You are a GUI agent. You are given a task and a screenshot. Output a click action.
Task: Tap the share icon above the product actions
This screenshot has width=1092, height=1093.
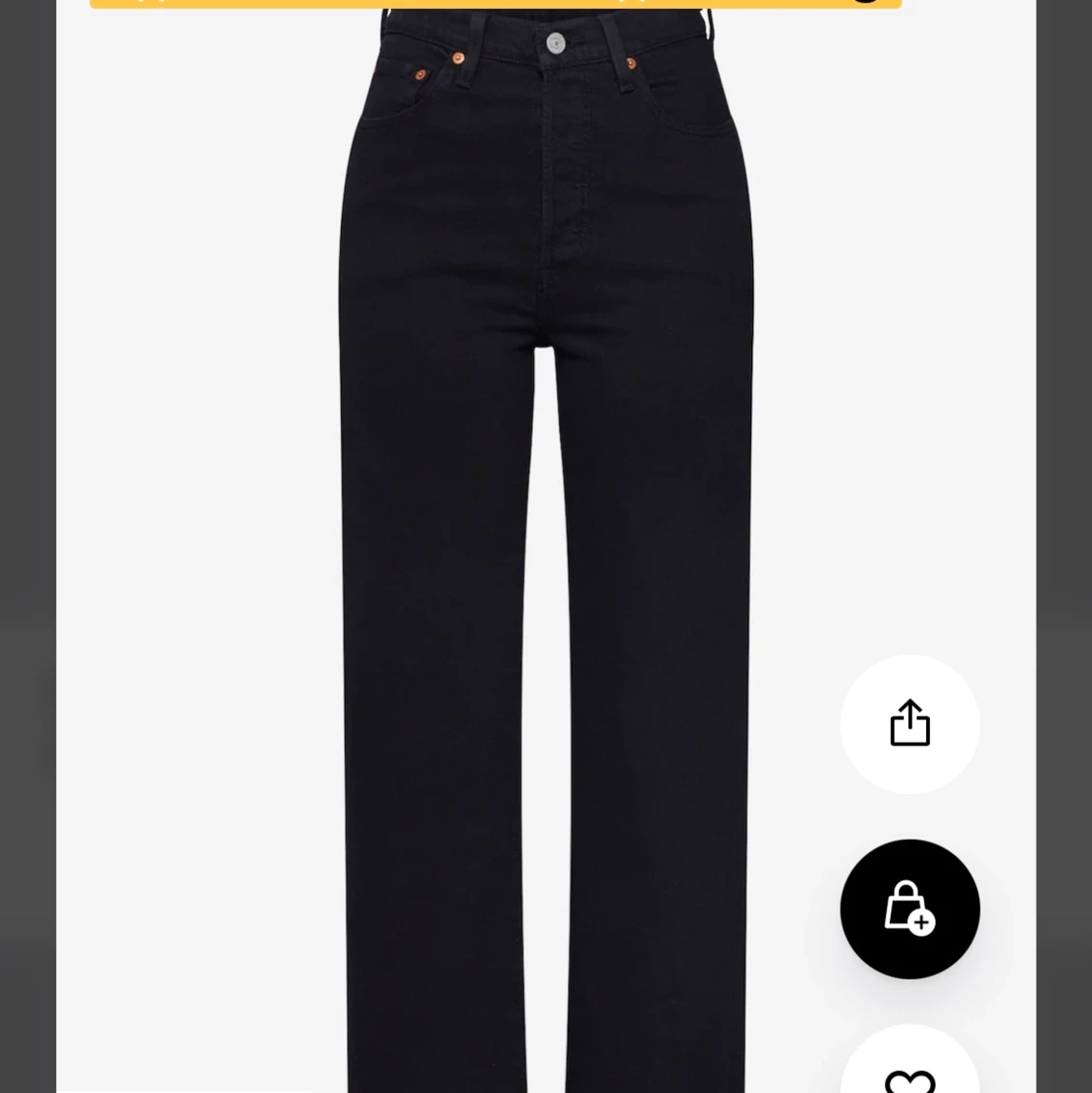coord(910,723)
